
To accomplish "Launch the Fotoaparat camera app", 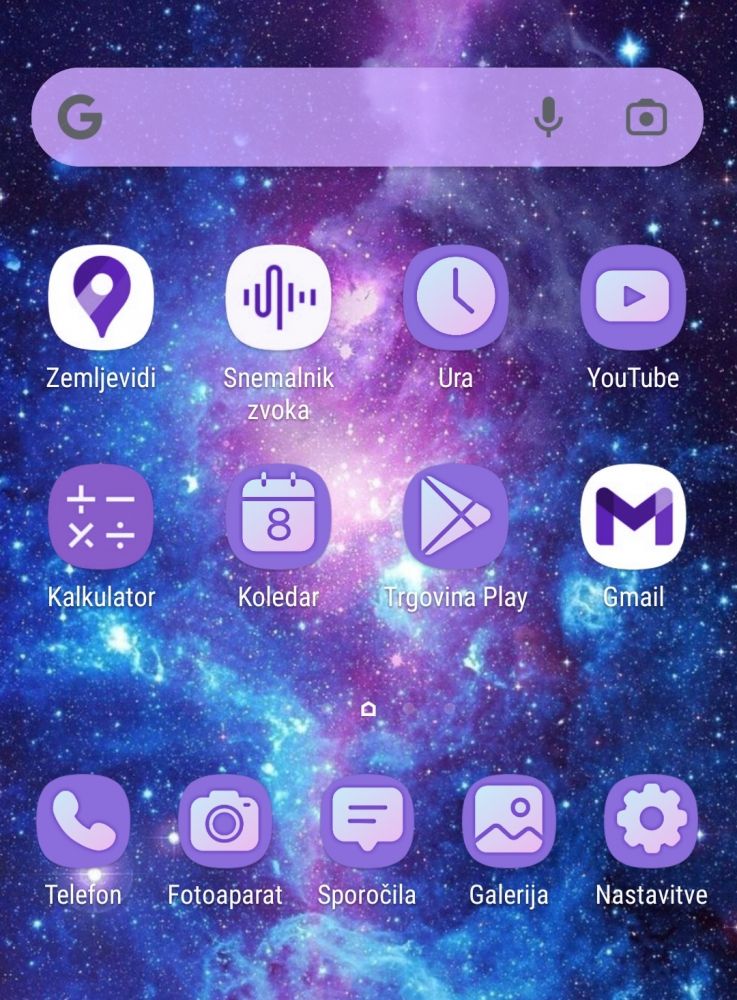I will click(x=225, y=821).
